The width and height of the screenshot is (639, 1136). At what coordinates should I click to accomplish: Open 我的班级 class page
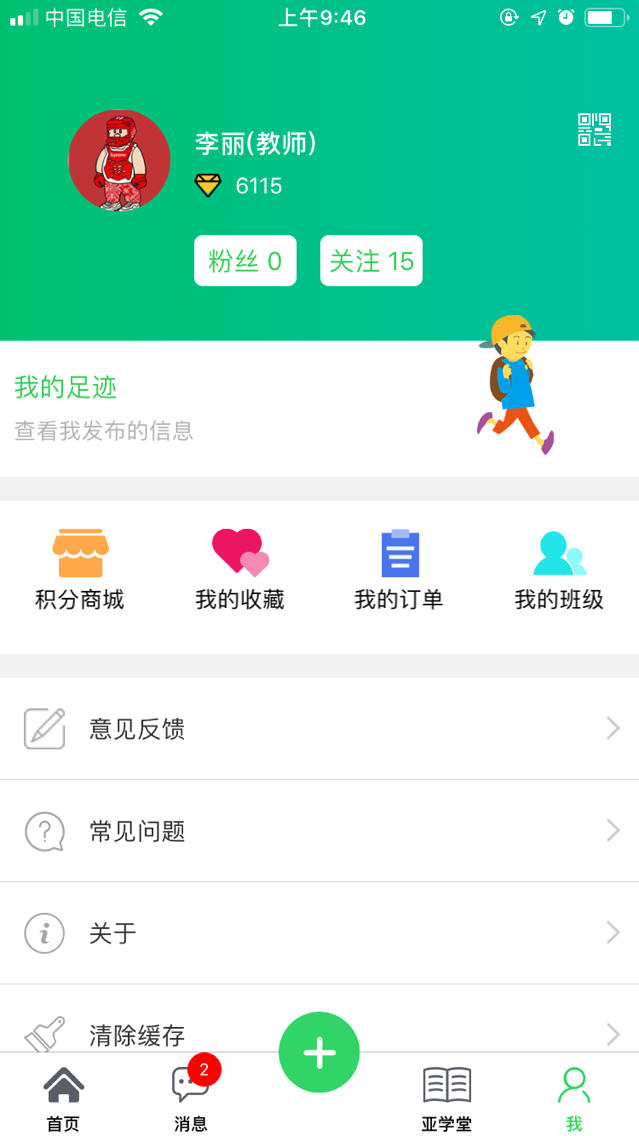point(559,570)
